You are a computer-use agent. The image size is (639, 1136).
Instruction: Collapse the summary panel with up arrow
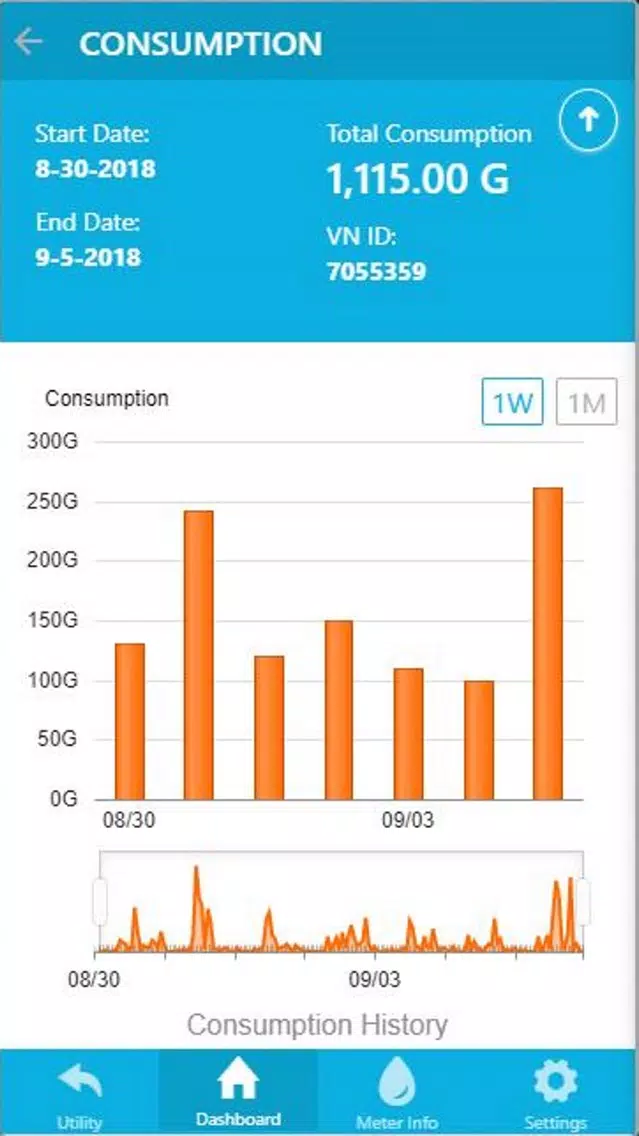[588, 120]
